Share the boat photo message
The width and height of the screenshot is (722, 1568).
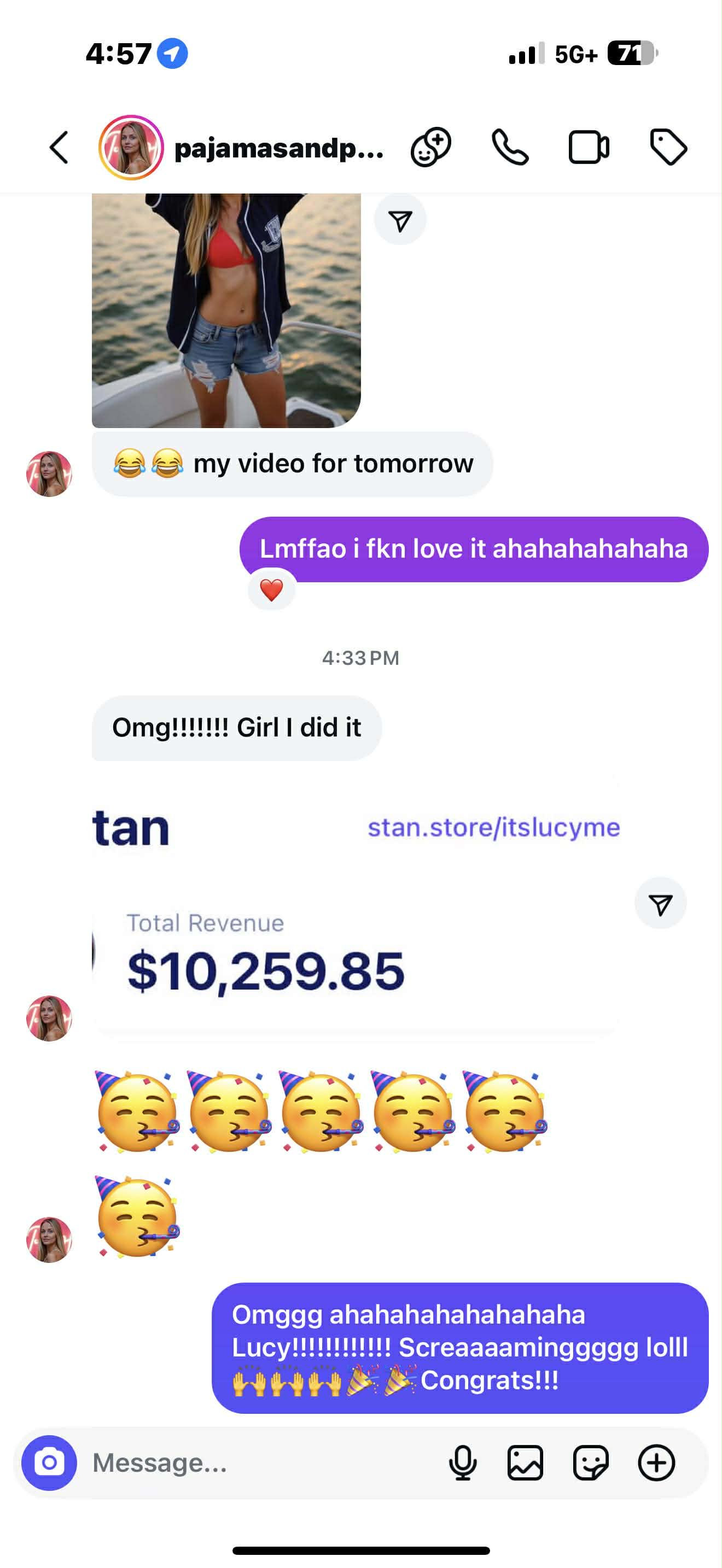click(400, 220)
